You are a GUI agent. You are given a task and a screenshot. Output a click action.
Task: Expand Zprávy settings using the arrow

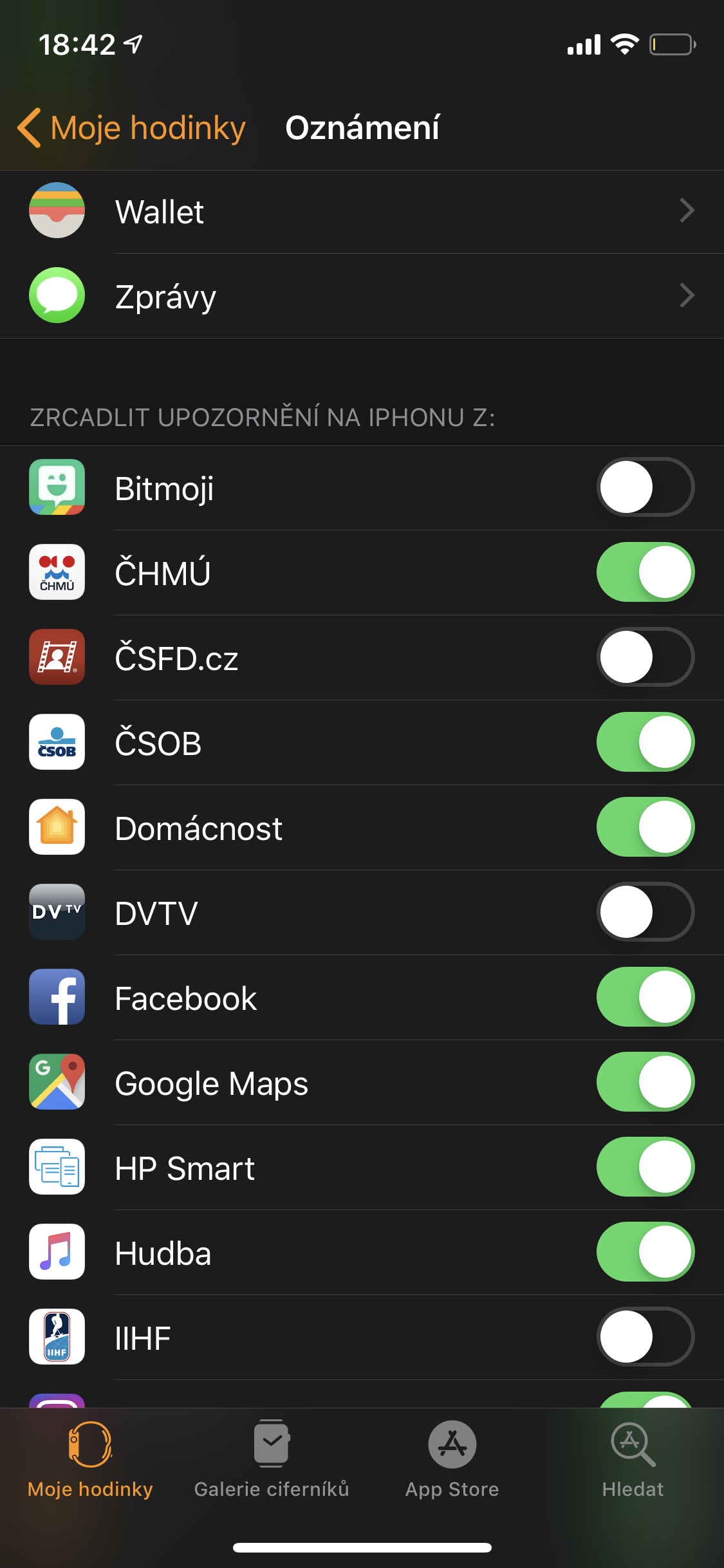click(x=688, y=295)
